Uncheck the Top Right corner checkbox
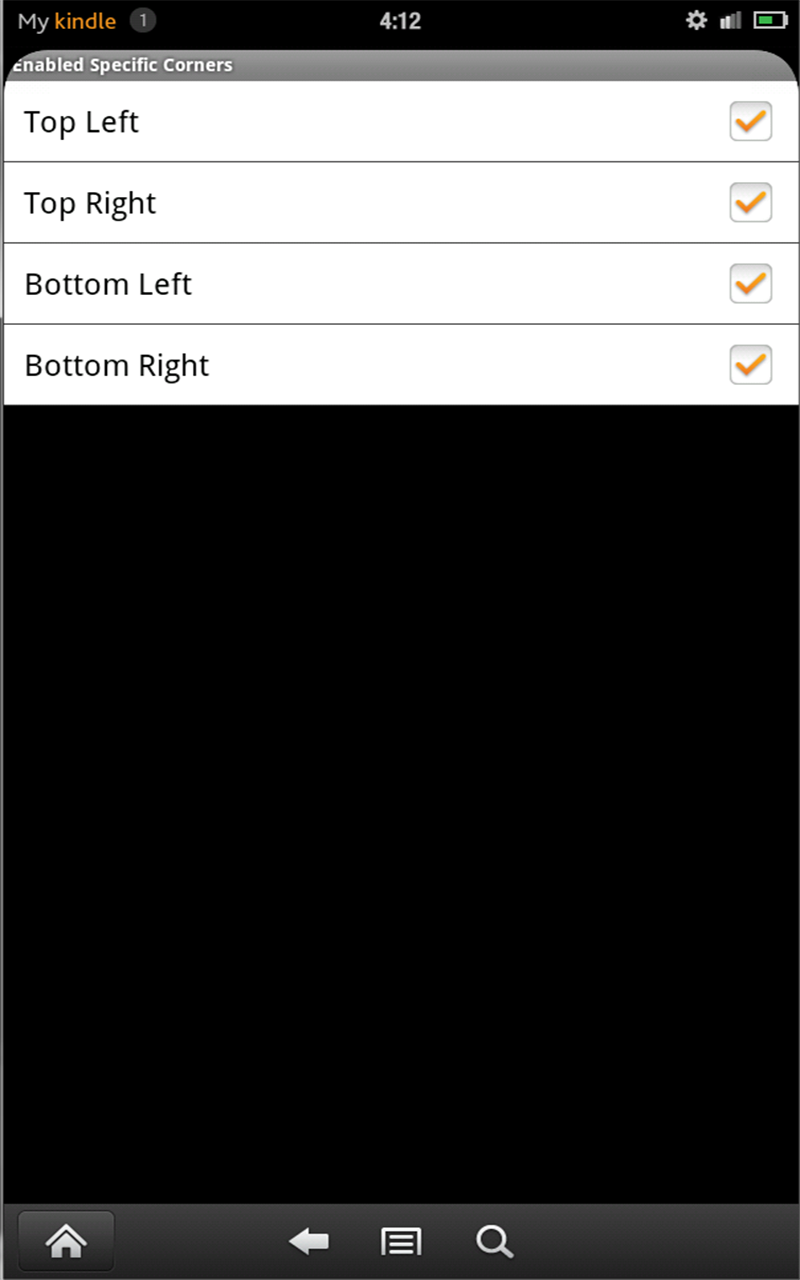Image resolution: width=800 pixels, height=1280 pixels. 750,202
